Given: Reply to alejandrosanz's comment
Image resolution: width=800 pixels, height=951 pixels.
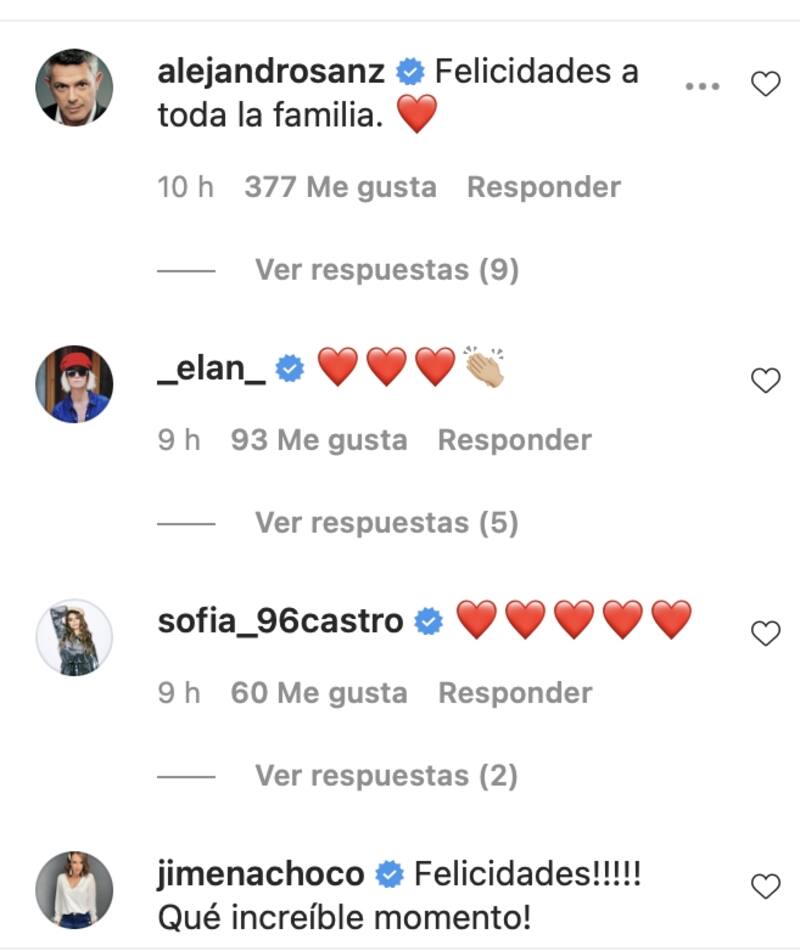Looking at the screenshot, I should [543, 187].
